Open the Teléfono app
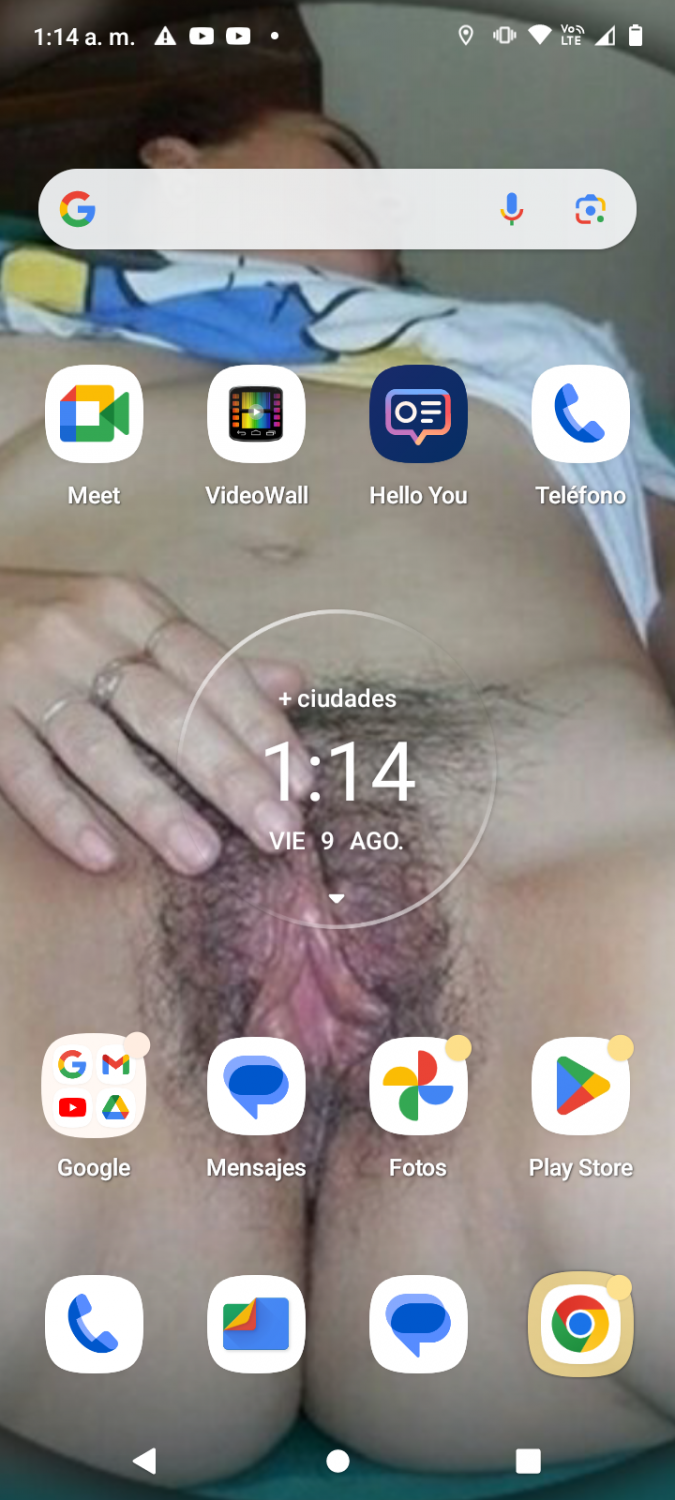Viewport: 675px width, 1500px height. click(x=581, y=415)
